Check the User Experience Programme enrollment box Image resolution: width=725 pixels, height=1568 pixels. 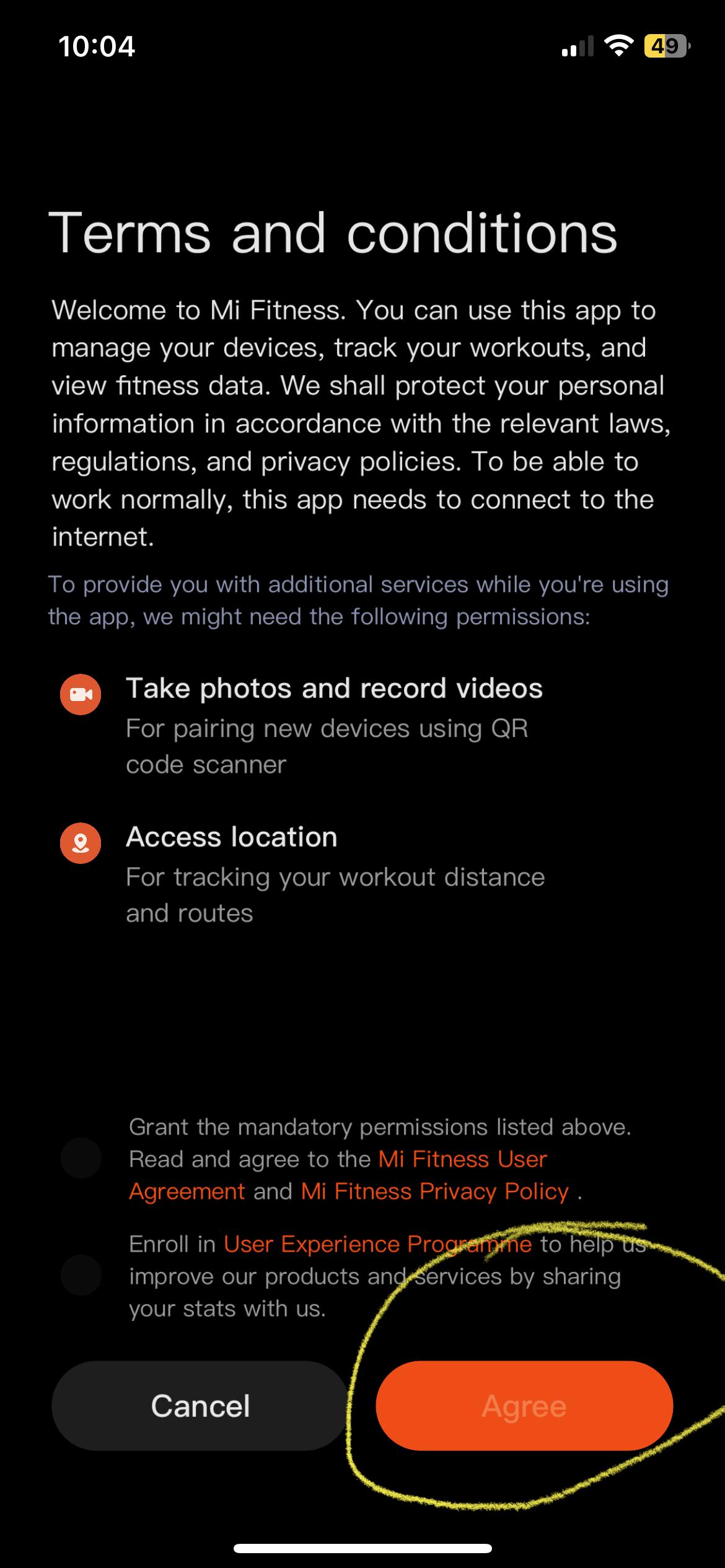(x=81, y=1275)
